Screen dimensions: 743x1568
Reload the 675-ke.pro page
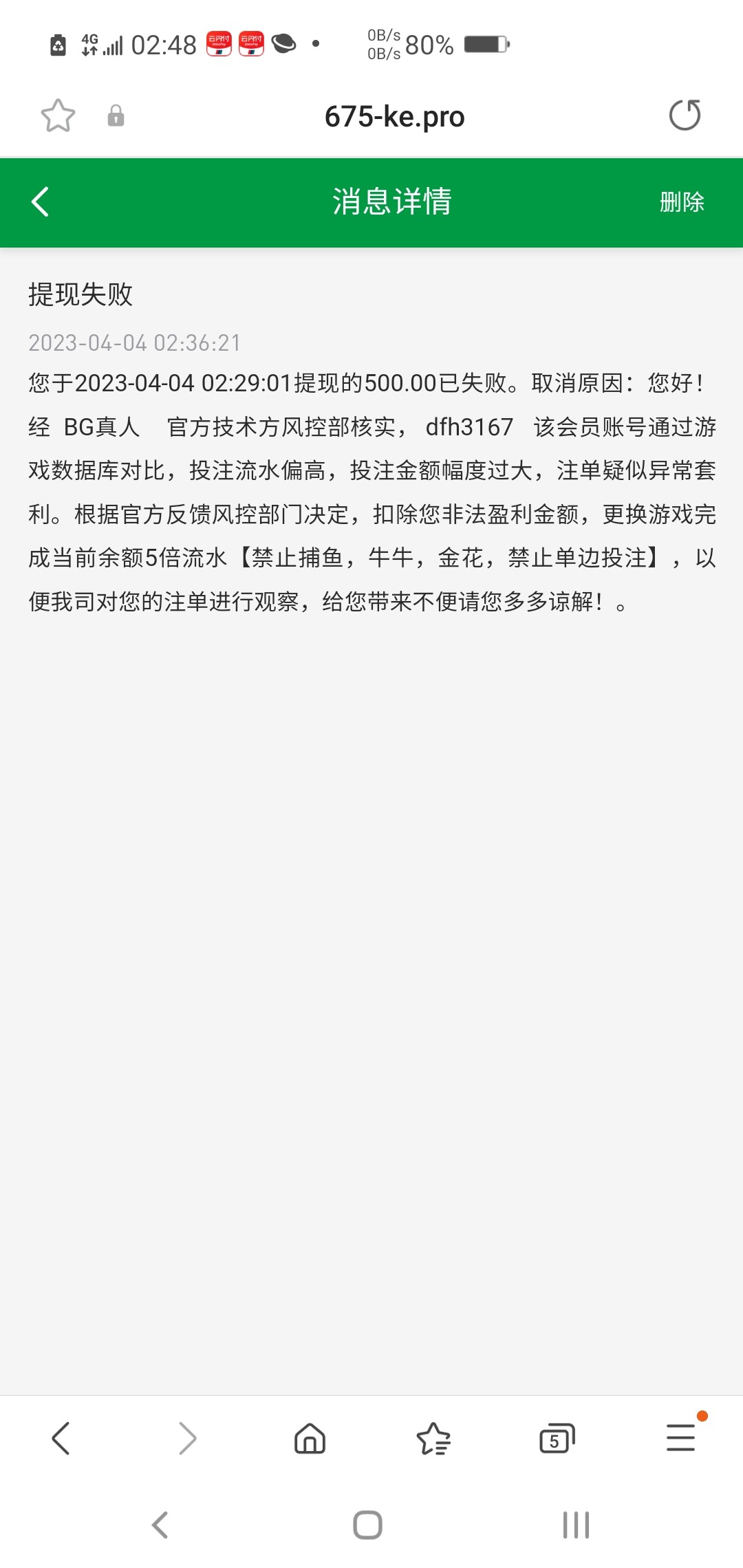[x=685, y=116]
